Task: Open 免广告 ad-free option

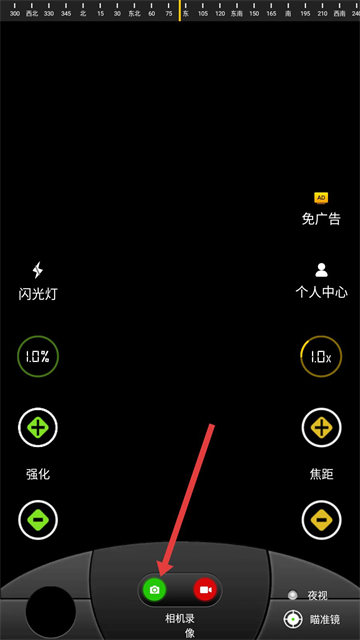Action: click(321, 209)
